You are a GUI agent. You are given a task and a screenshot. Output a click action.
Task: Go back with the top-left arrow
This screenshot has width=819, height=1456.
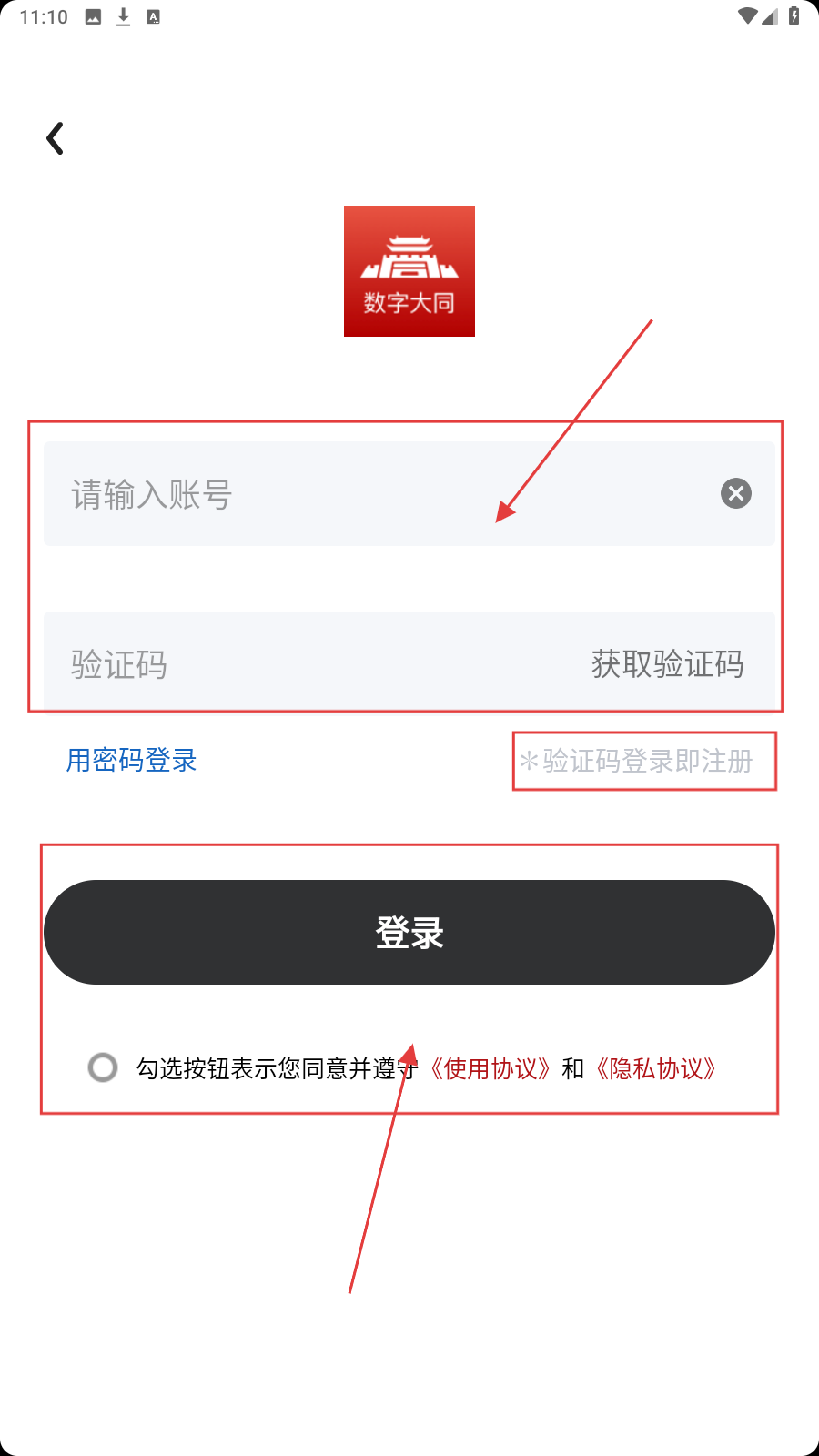pyautogui.click(x=56, y=138)
